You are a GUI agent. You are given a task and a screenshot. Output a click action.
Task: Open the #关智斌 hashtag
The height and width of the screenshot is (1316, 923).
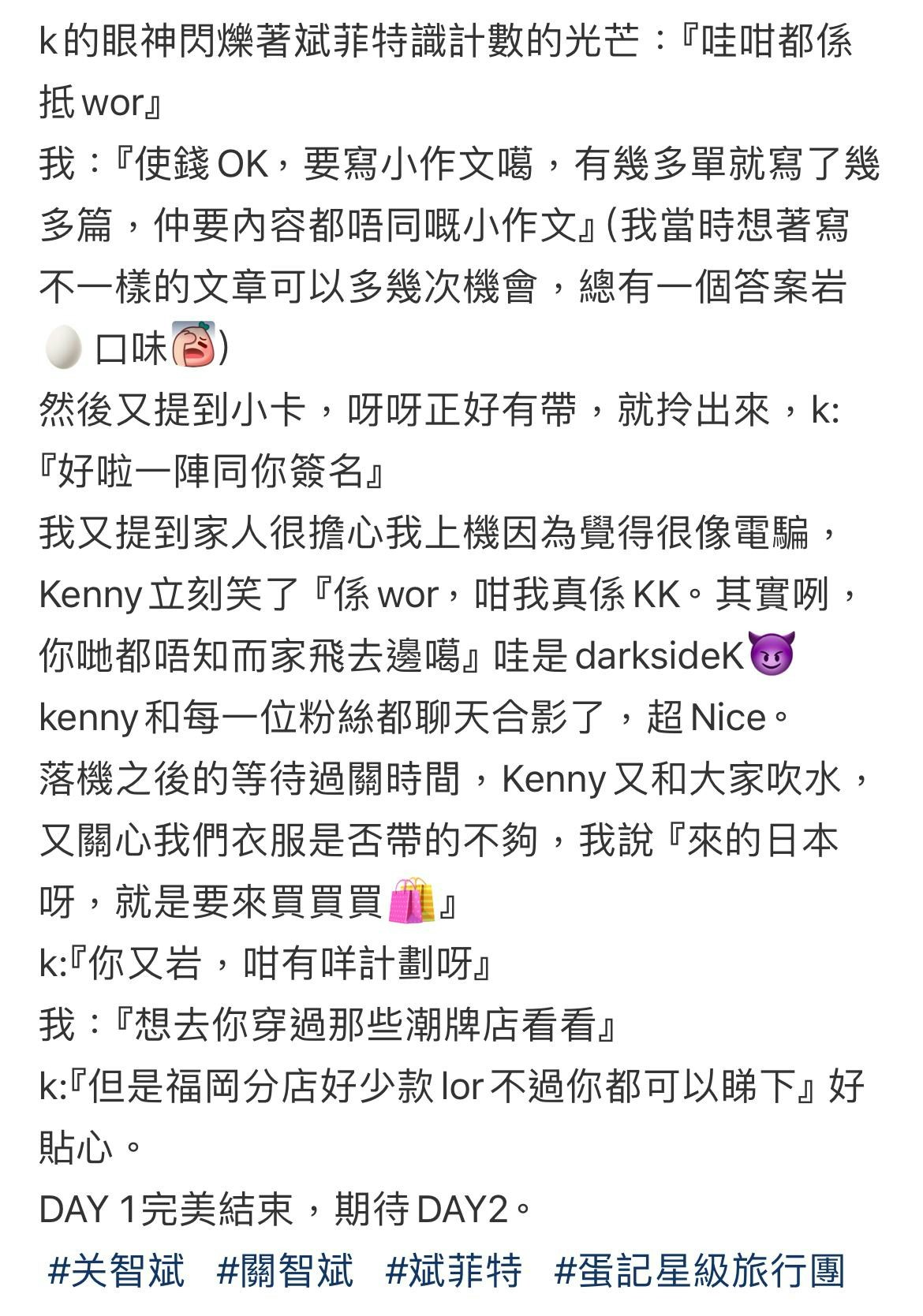tap(116, 1272)
